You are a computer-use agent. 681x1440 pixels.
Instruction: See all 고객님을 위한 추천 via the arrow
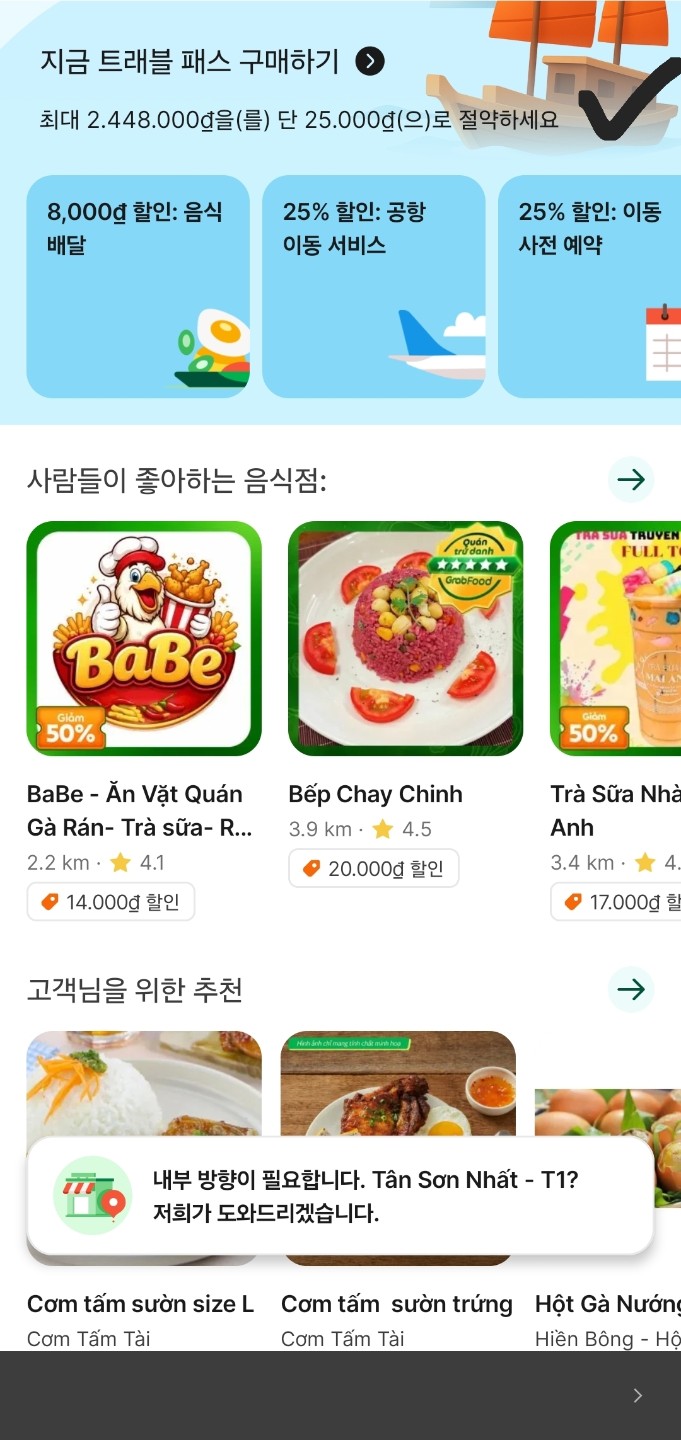pyautogui.click(x=631, y=990)
